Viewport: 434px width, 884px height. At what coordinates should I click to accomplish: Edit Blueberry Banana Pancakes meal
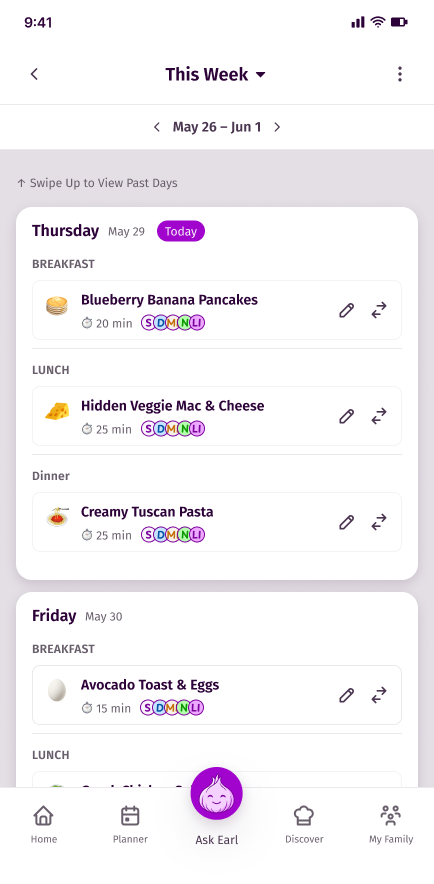(347, 310)
